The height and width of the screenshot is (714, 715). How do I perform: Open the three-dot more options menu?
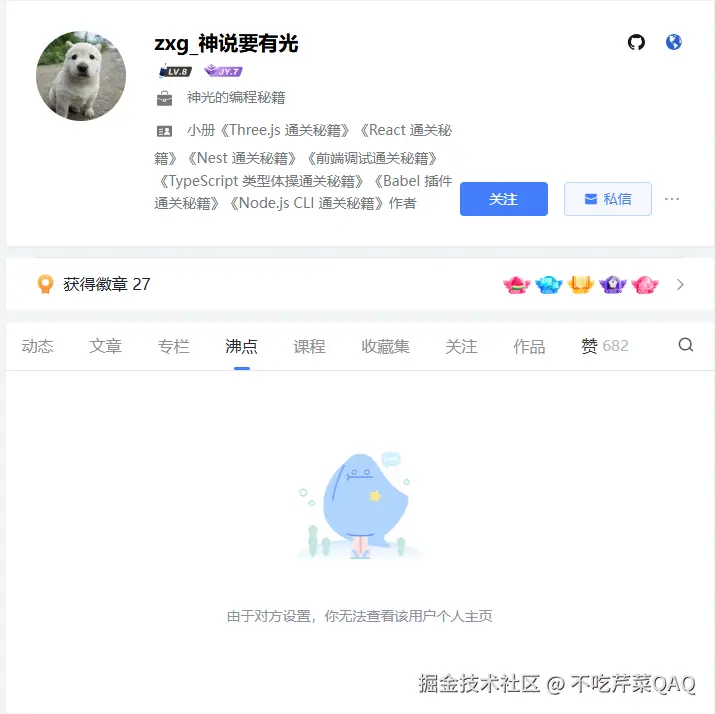(672, 199)
